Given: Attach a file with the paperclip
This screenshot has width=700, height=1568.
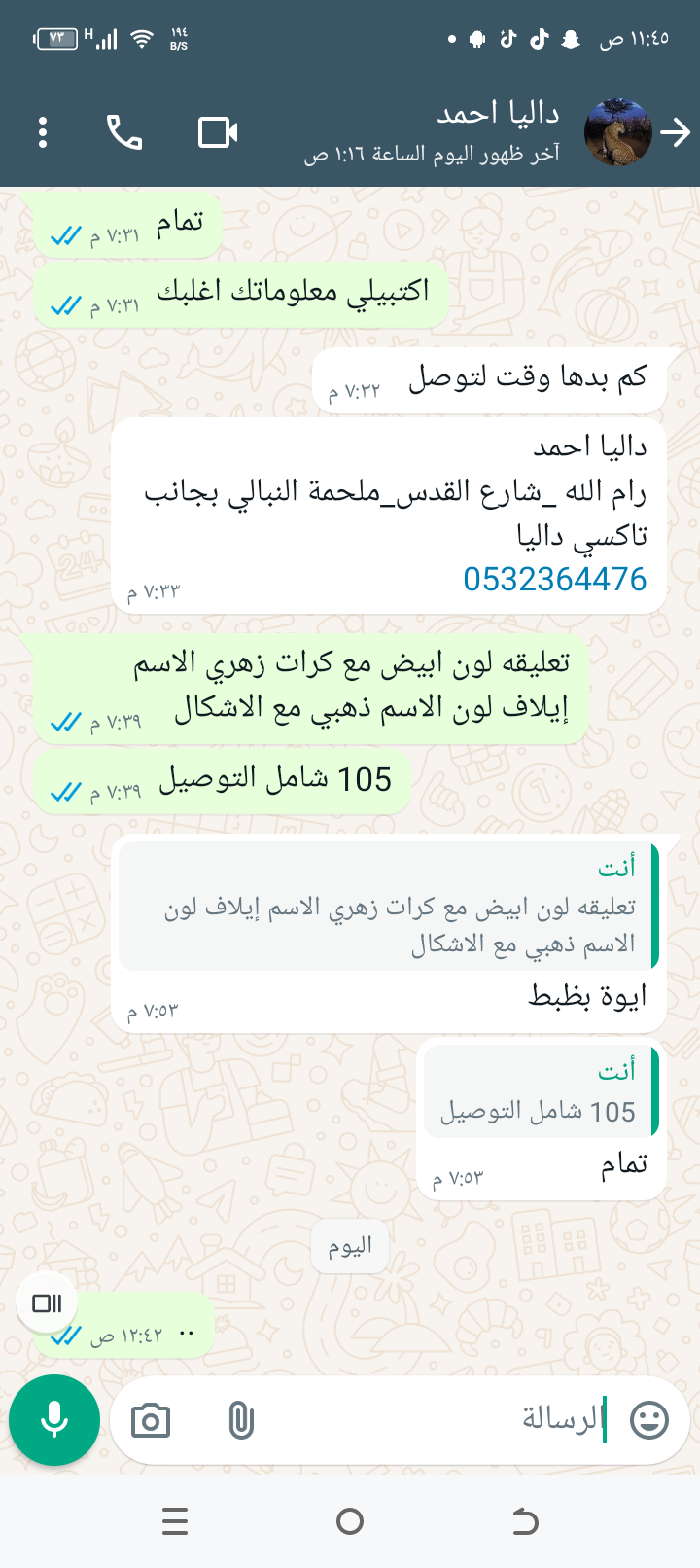Looking at the screenshot, I should [240, 1420].
